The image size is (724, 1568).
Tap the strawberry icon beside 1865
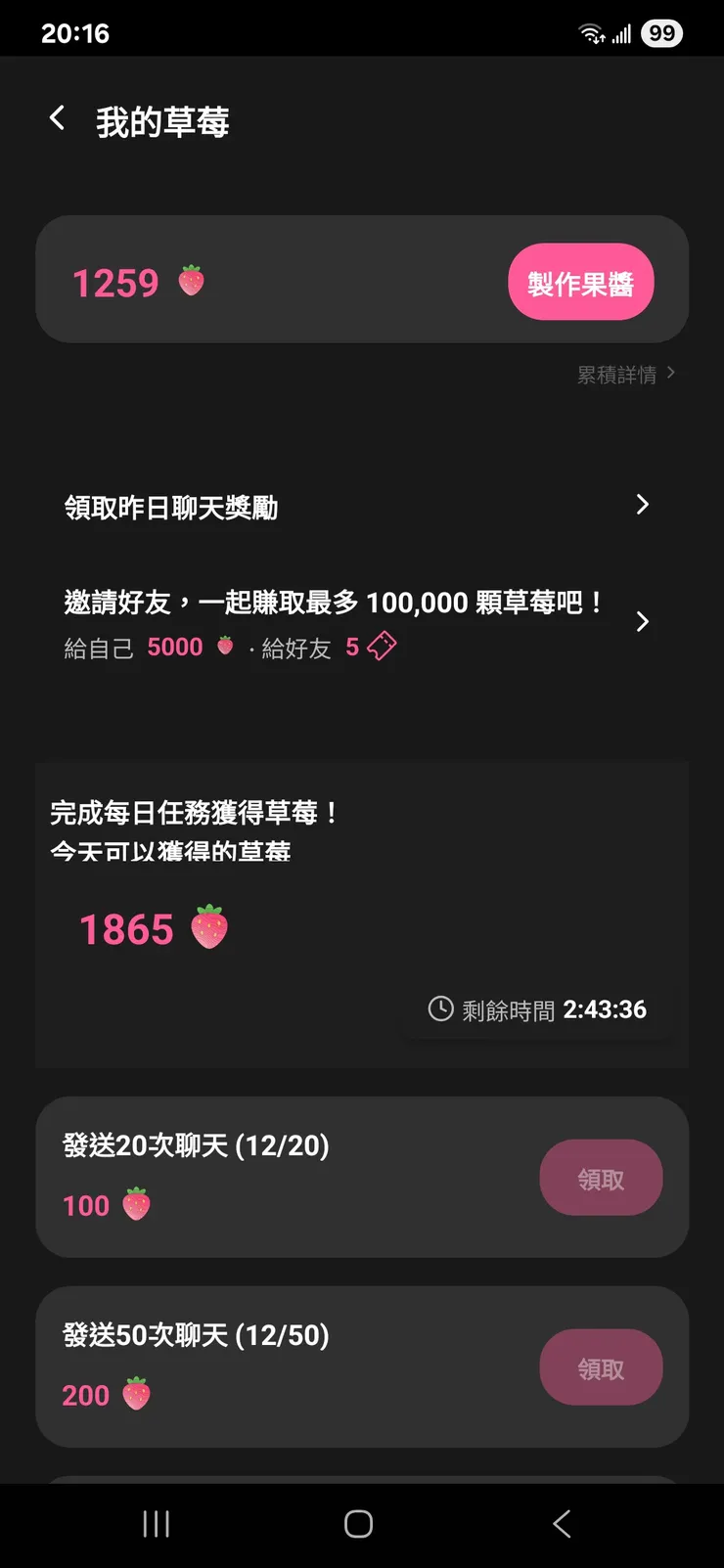point(208,927)
